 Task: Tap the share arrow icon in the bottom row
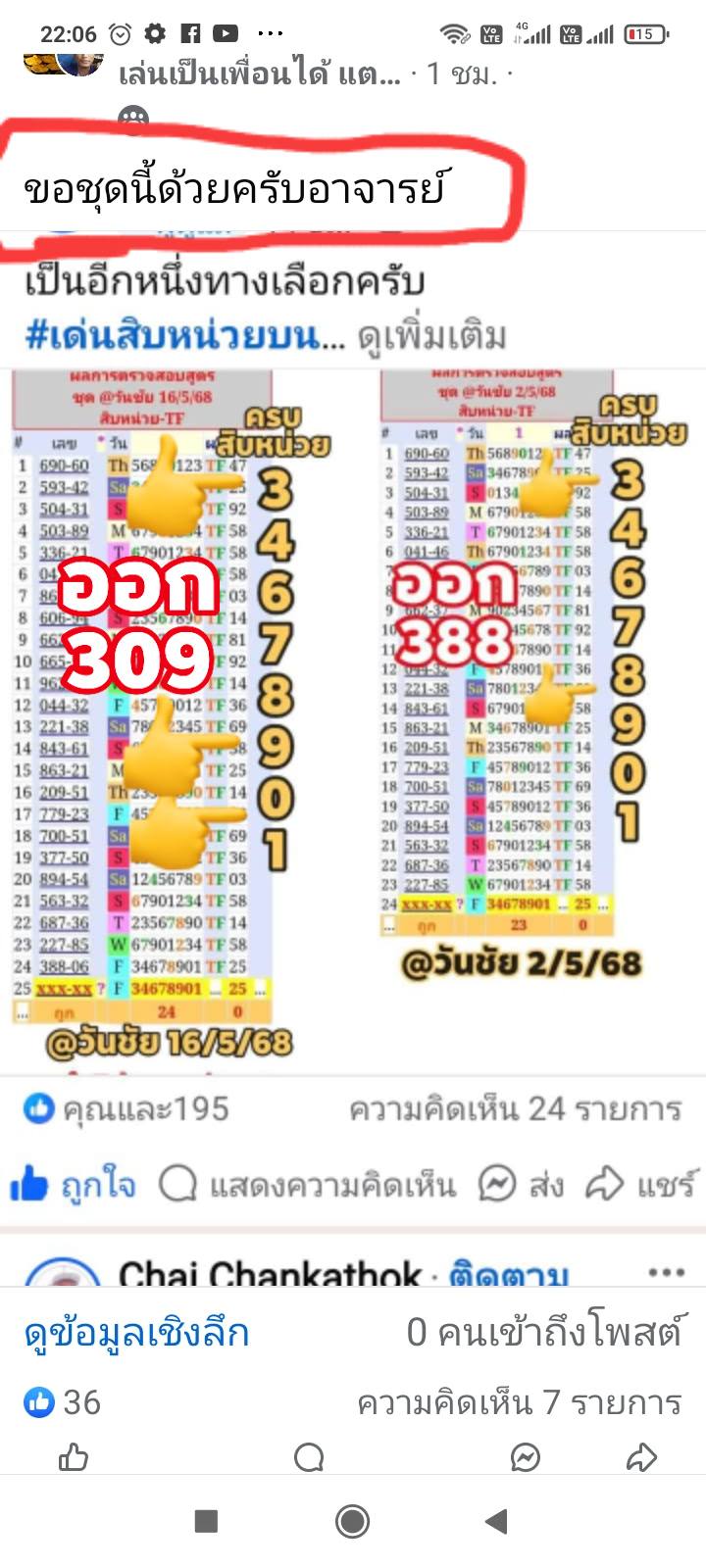click(641, 1458)
